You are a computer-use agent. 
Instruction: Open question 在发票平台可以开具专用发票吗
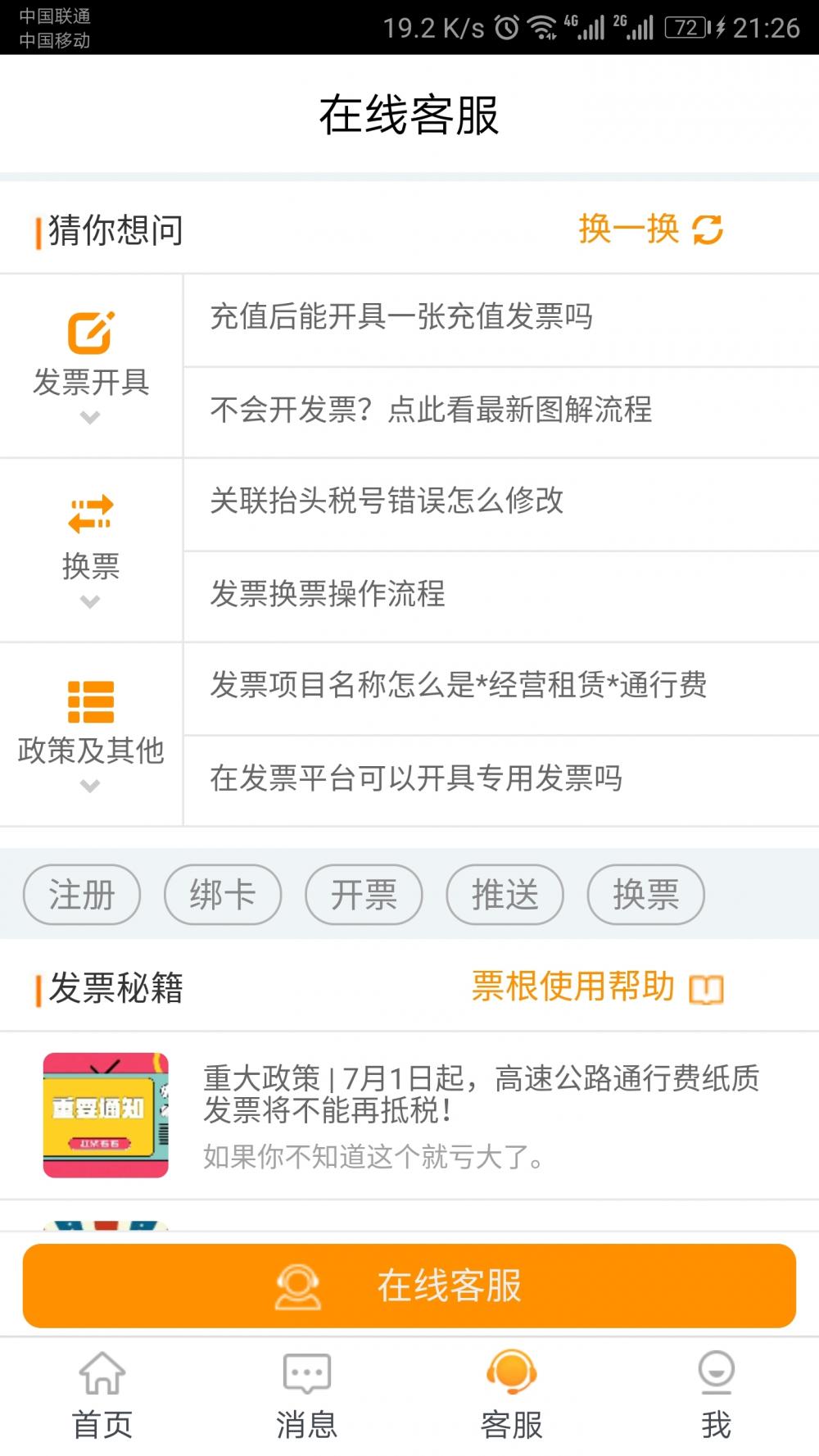coord(416,778)
